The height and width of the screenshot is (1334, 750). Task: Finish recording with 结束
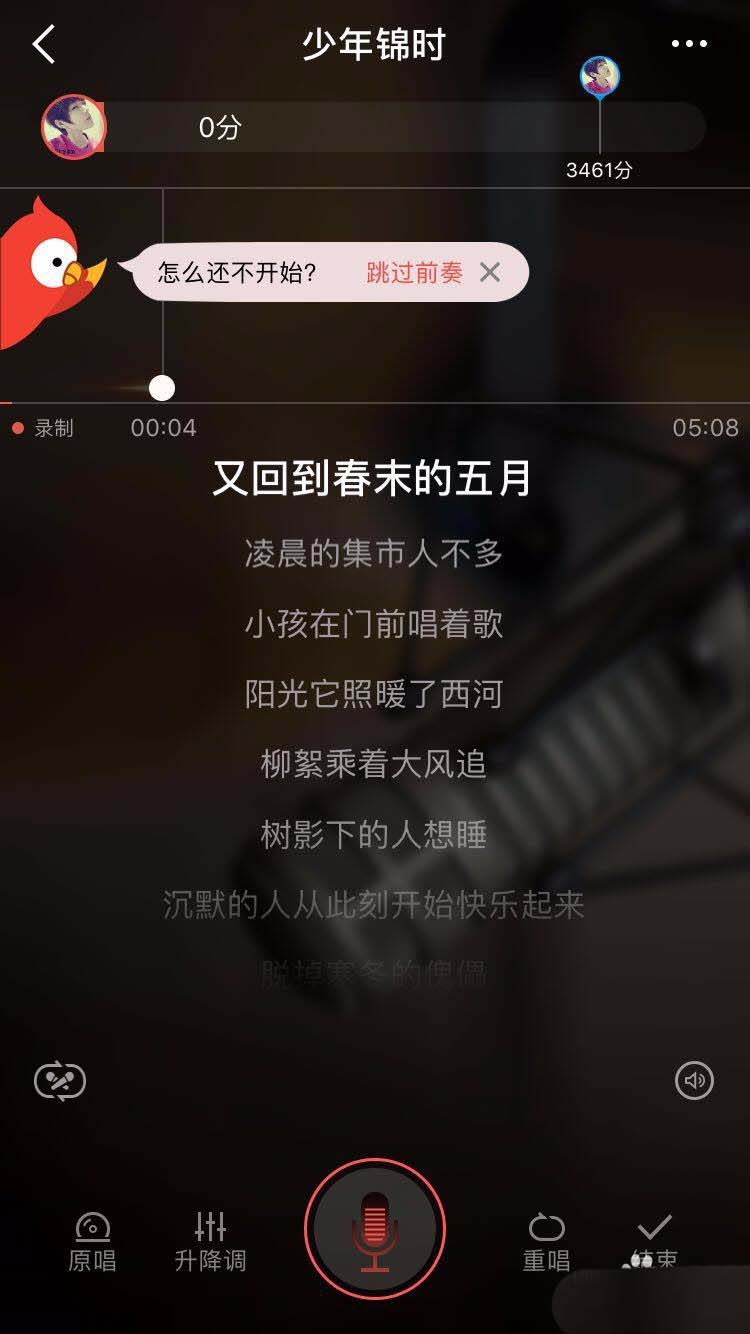tap(655, 1241)
